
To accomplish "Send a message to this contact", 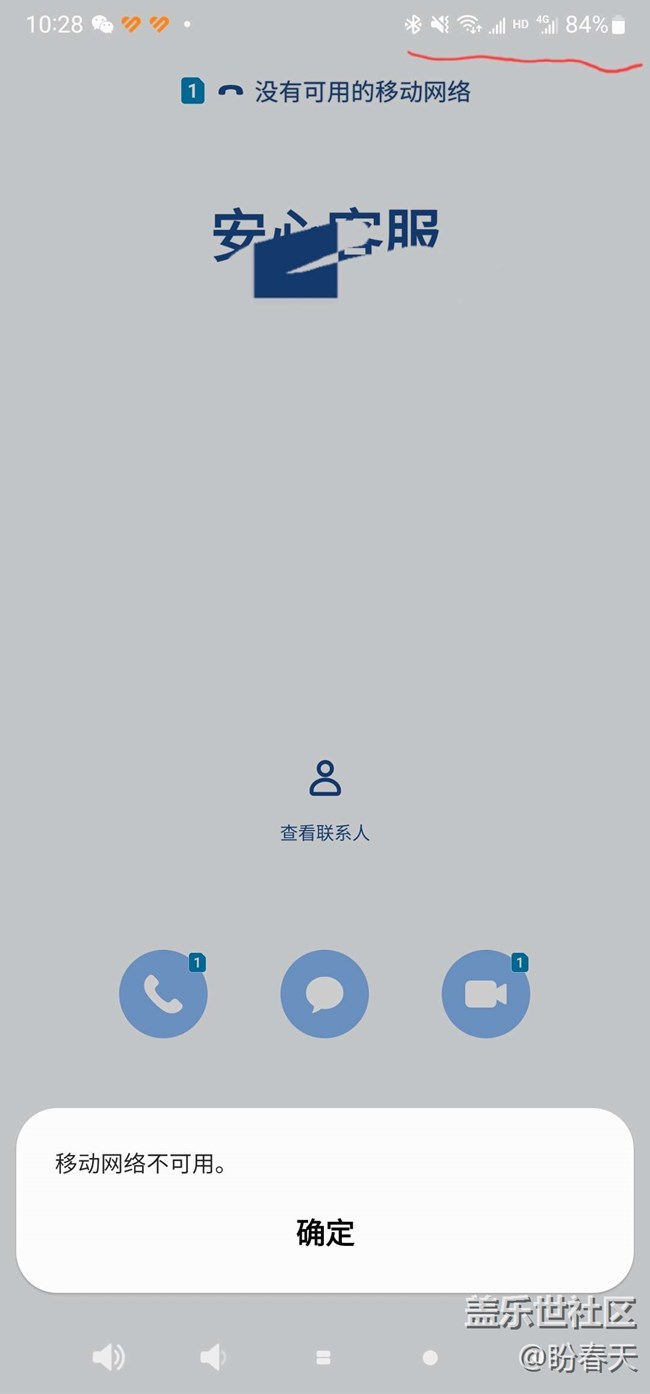I will 325,994.
